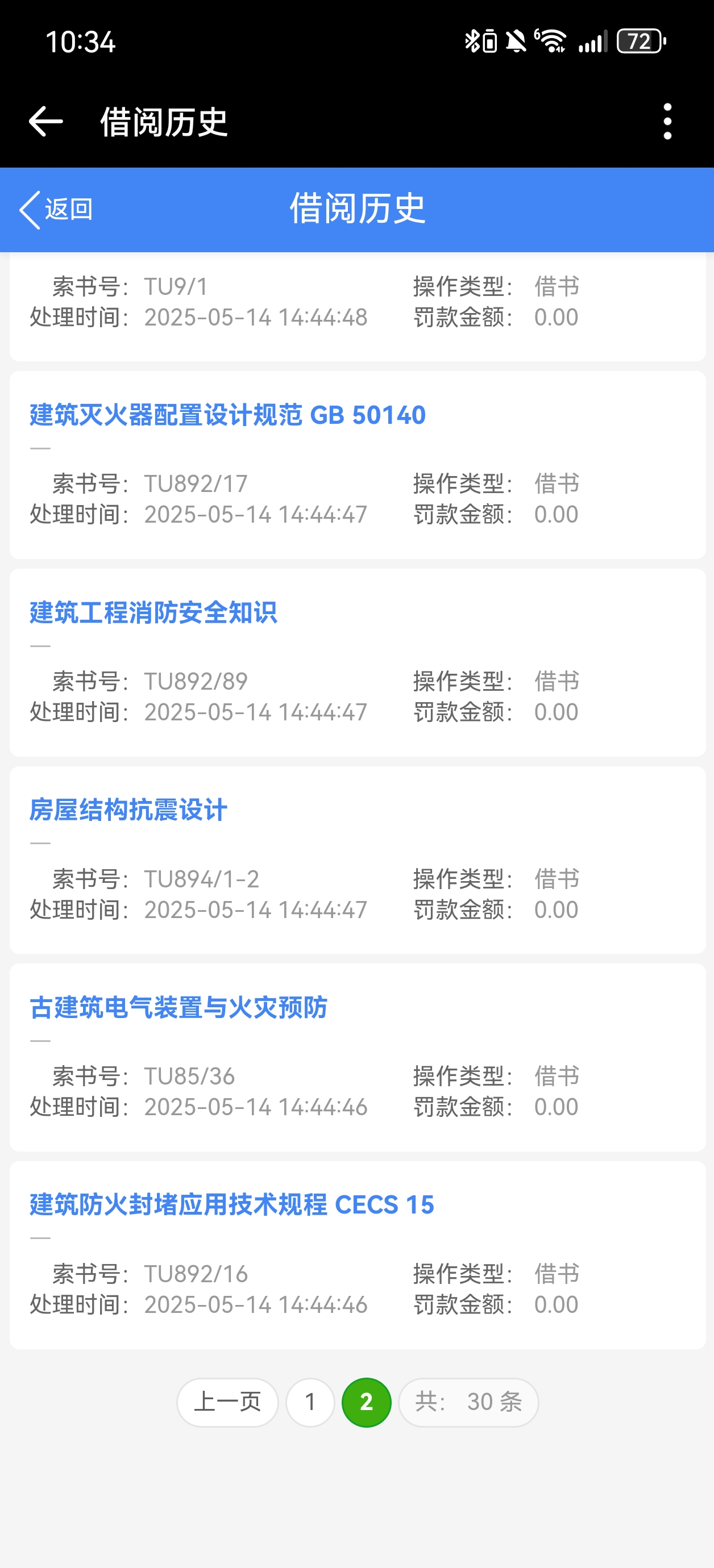Select the page 2 button
Image resolution: width=714 pixels, height=1568 pixels.
(x=366, y=1402)
